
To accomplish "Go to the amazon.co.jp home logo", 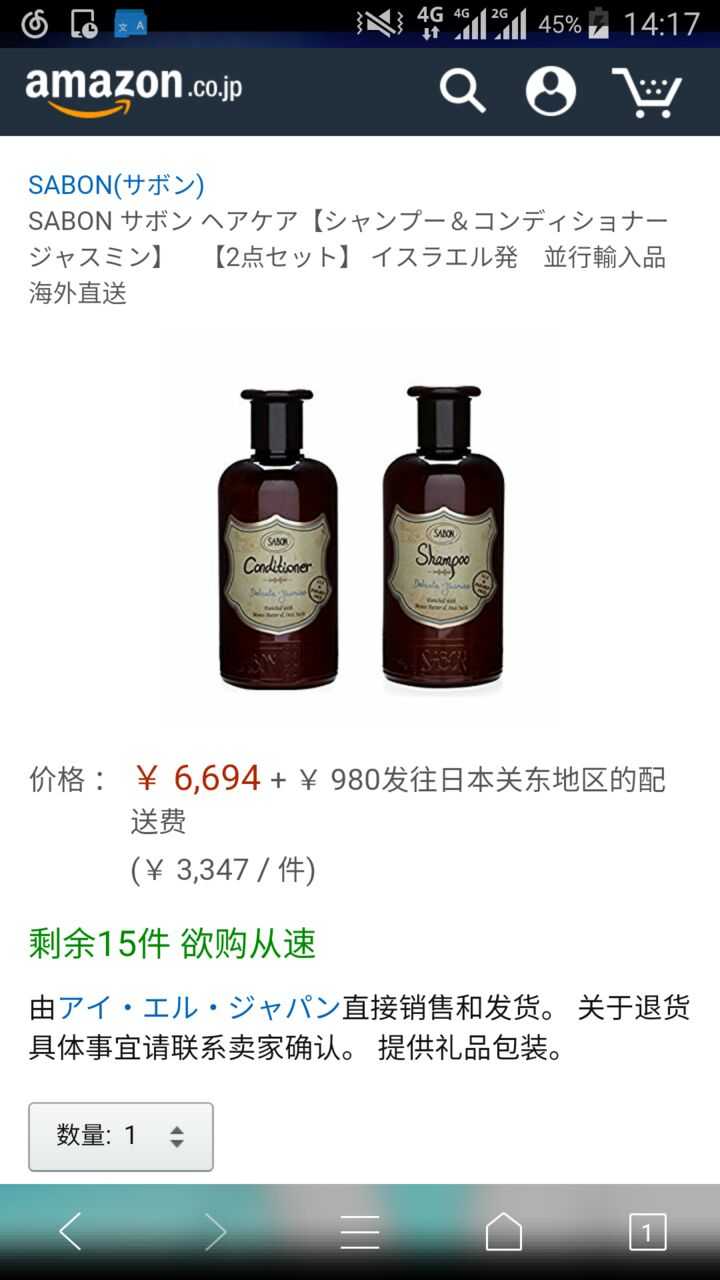I will (134, 91).
